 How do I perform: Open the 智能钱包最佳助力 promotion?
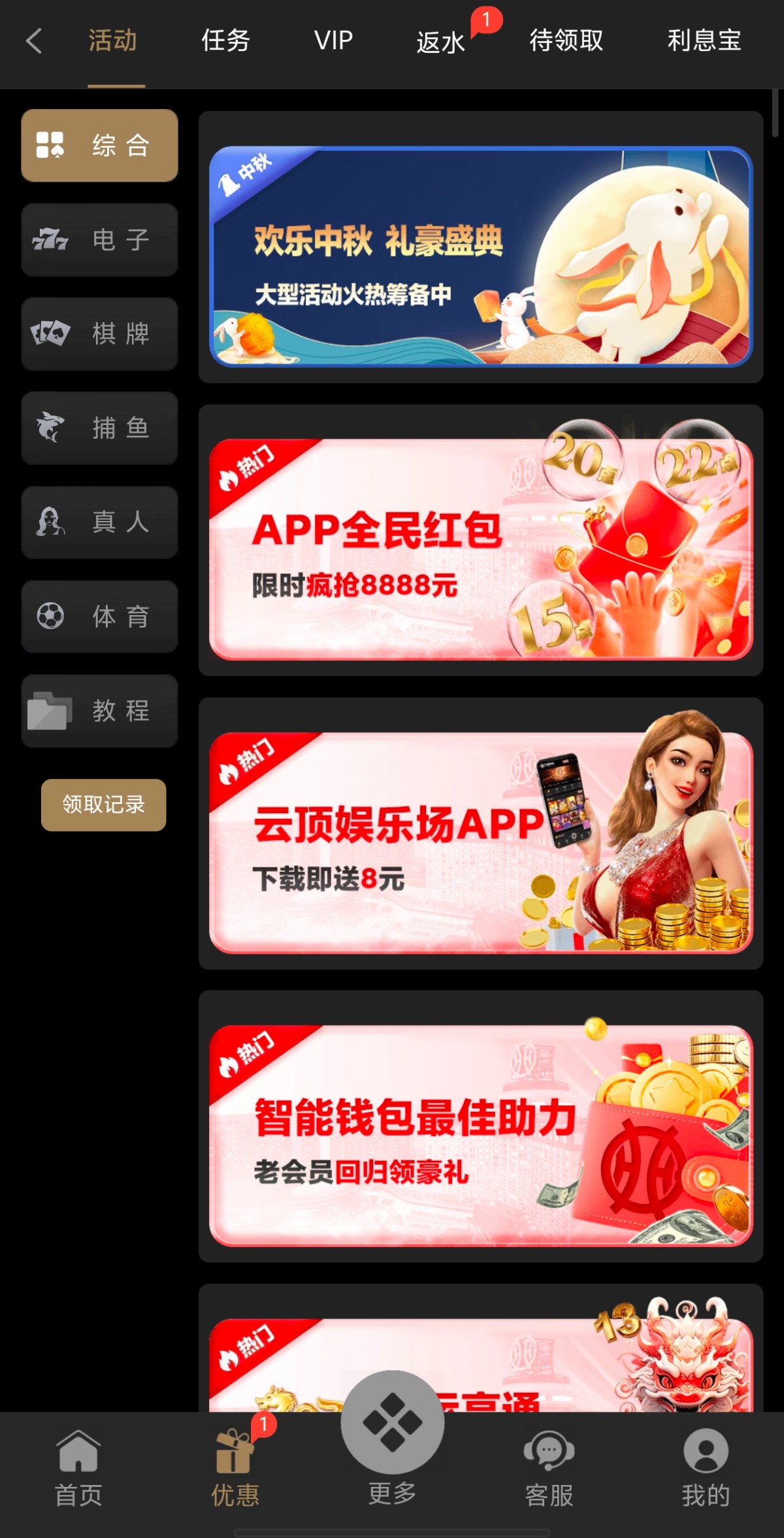(x=481, y=1135)
